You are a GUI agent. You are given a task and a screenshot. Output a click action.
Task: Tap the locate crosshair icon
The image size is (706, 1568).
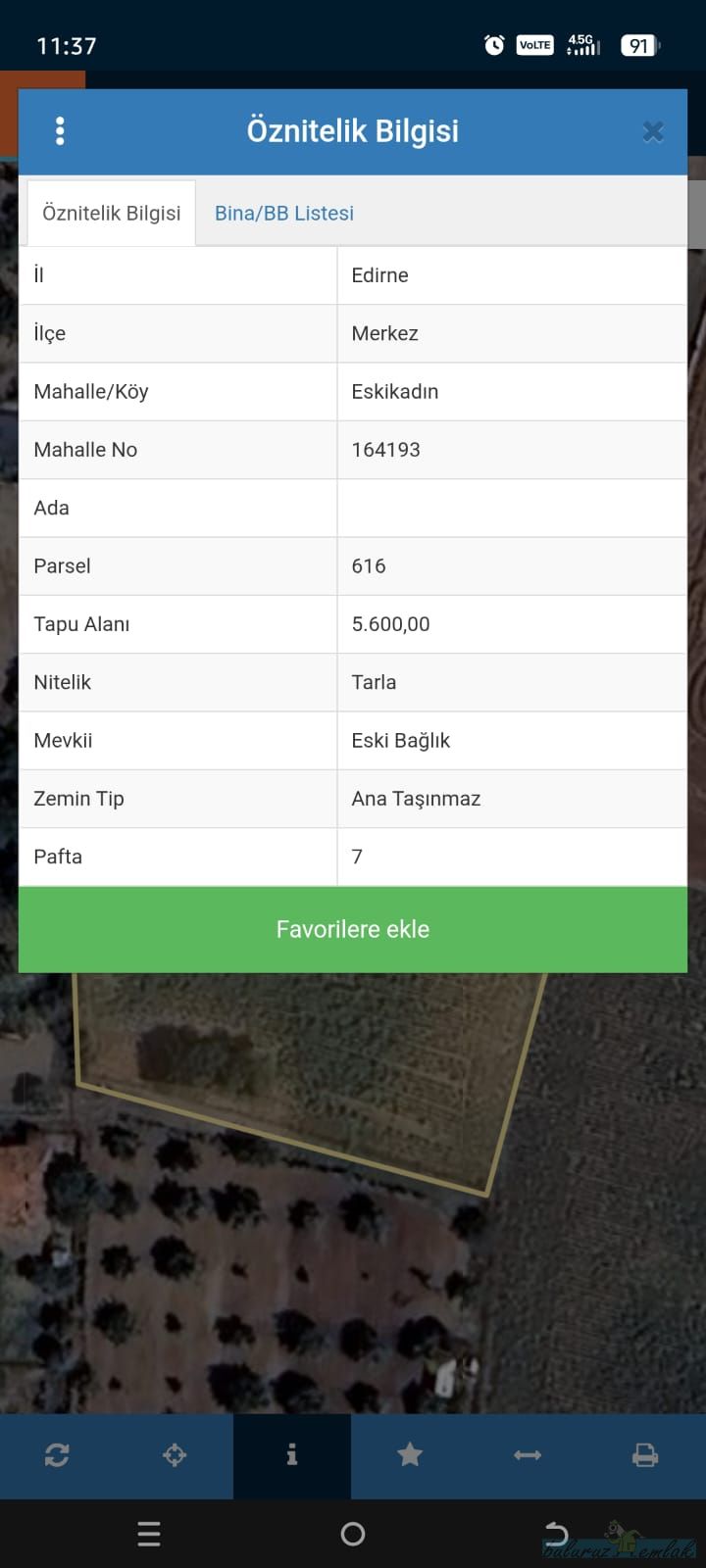coord(175,1455)
